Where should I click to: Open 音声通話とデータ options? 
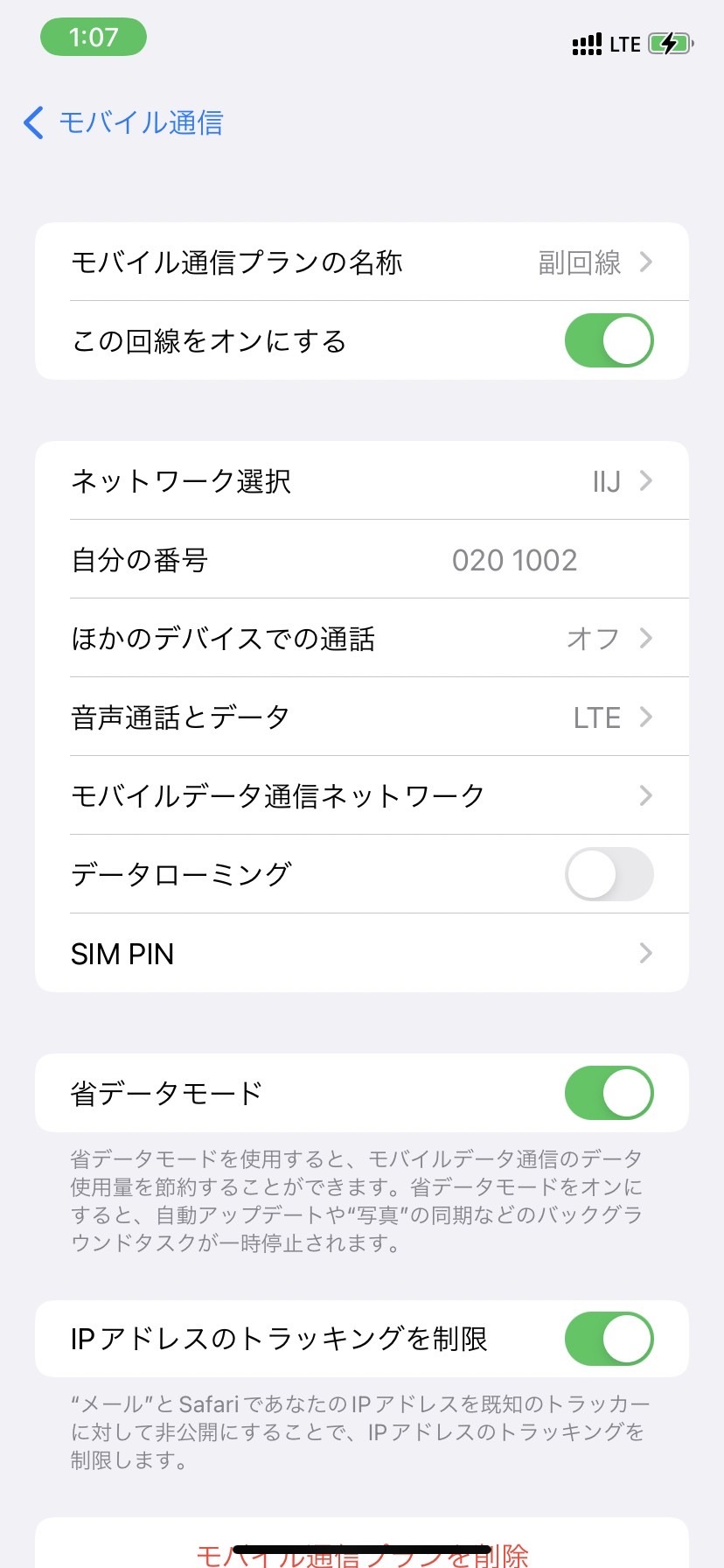pos(362,717)
